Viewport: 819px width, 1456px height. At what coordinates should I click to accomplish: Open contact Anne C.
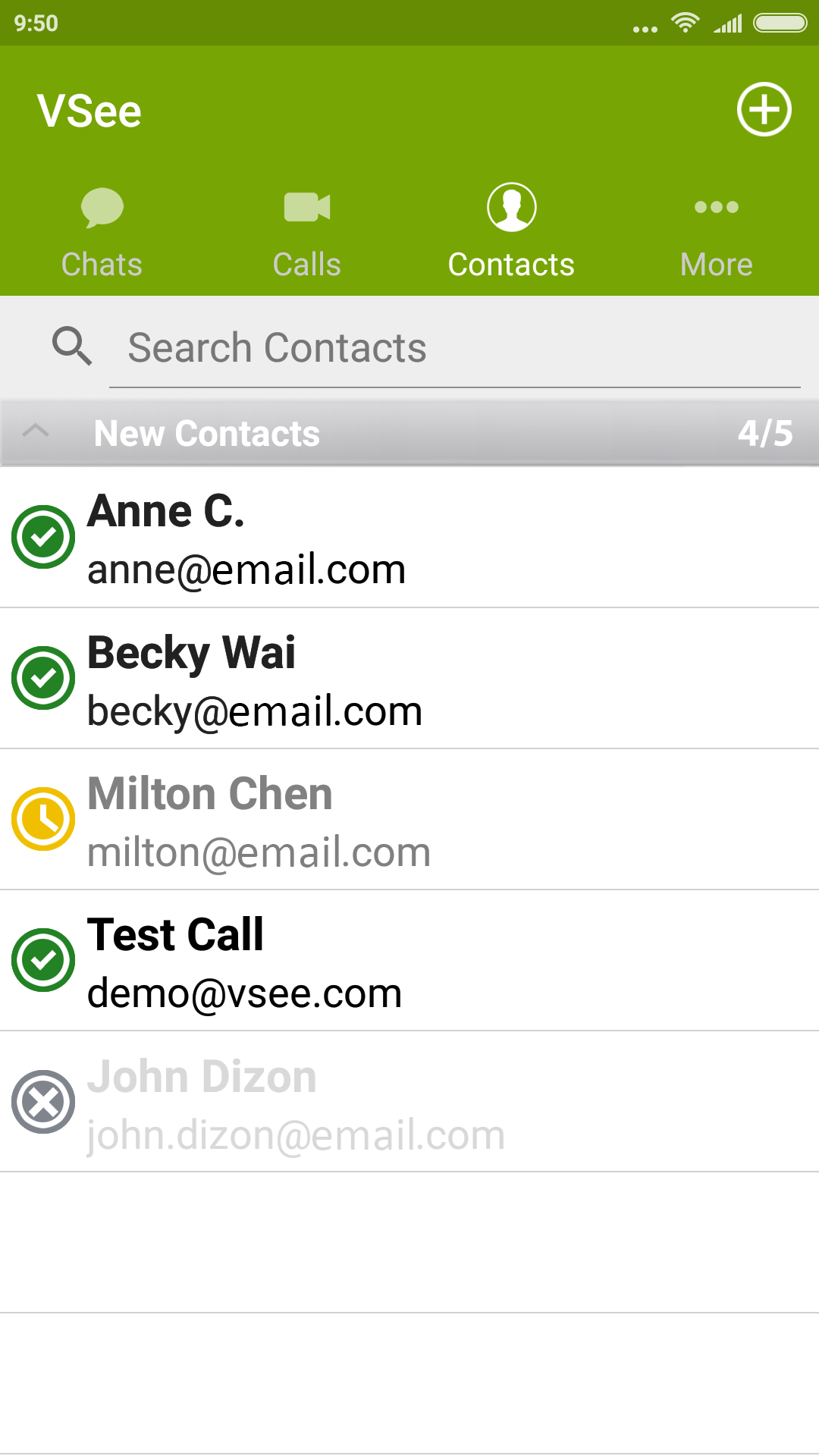point(409,537)
